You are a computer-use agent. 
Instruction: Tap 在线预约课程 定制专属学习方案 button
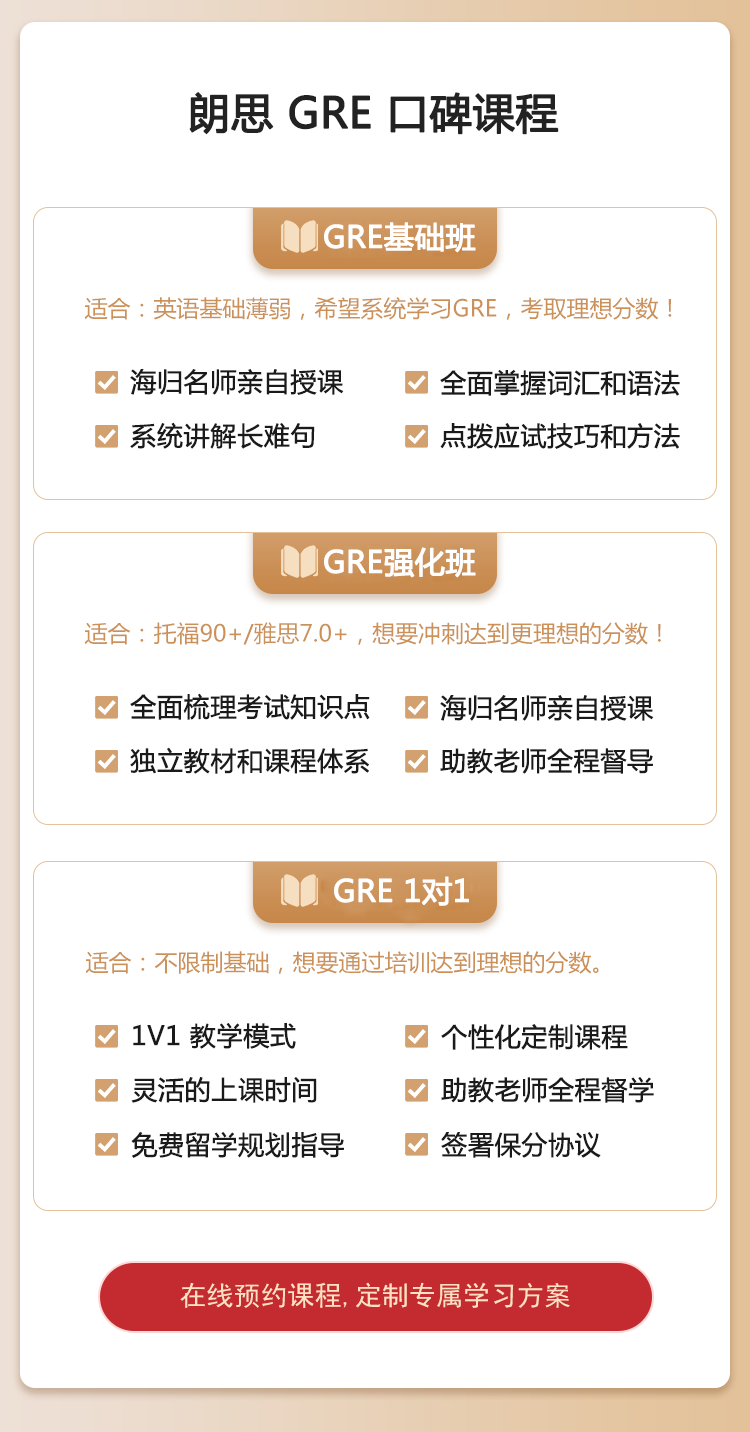[375, 1296]
